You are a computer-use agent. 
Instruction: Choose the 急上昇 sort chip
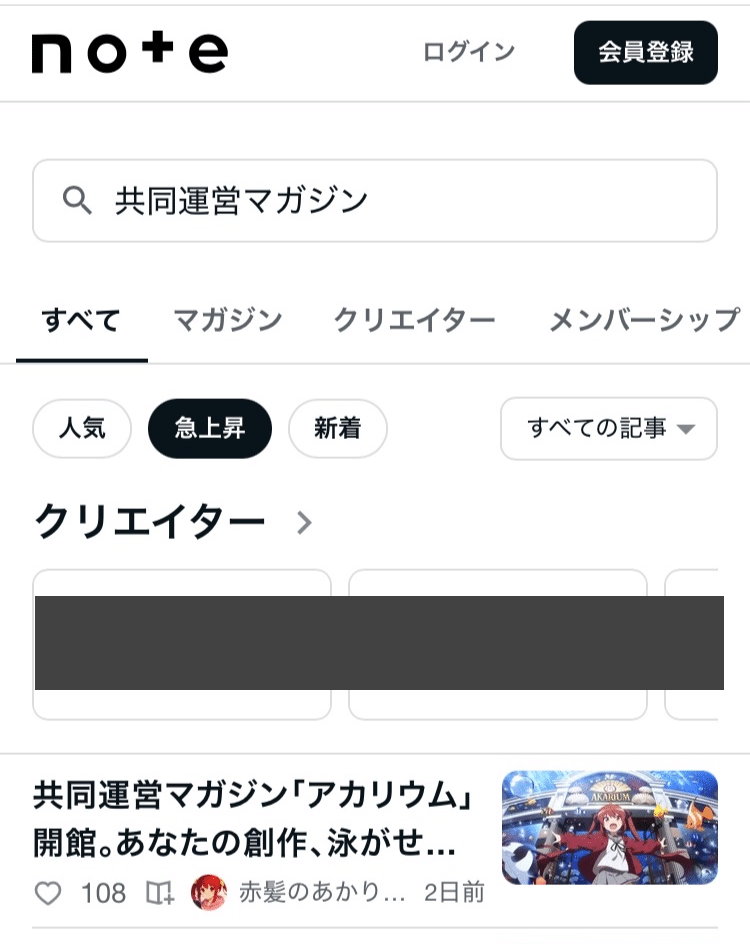(x=209, y=429)
